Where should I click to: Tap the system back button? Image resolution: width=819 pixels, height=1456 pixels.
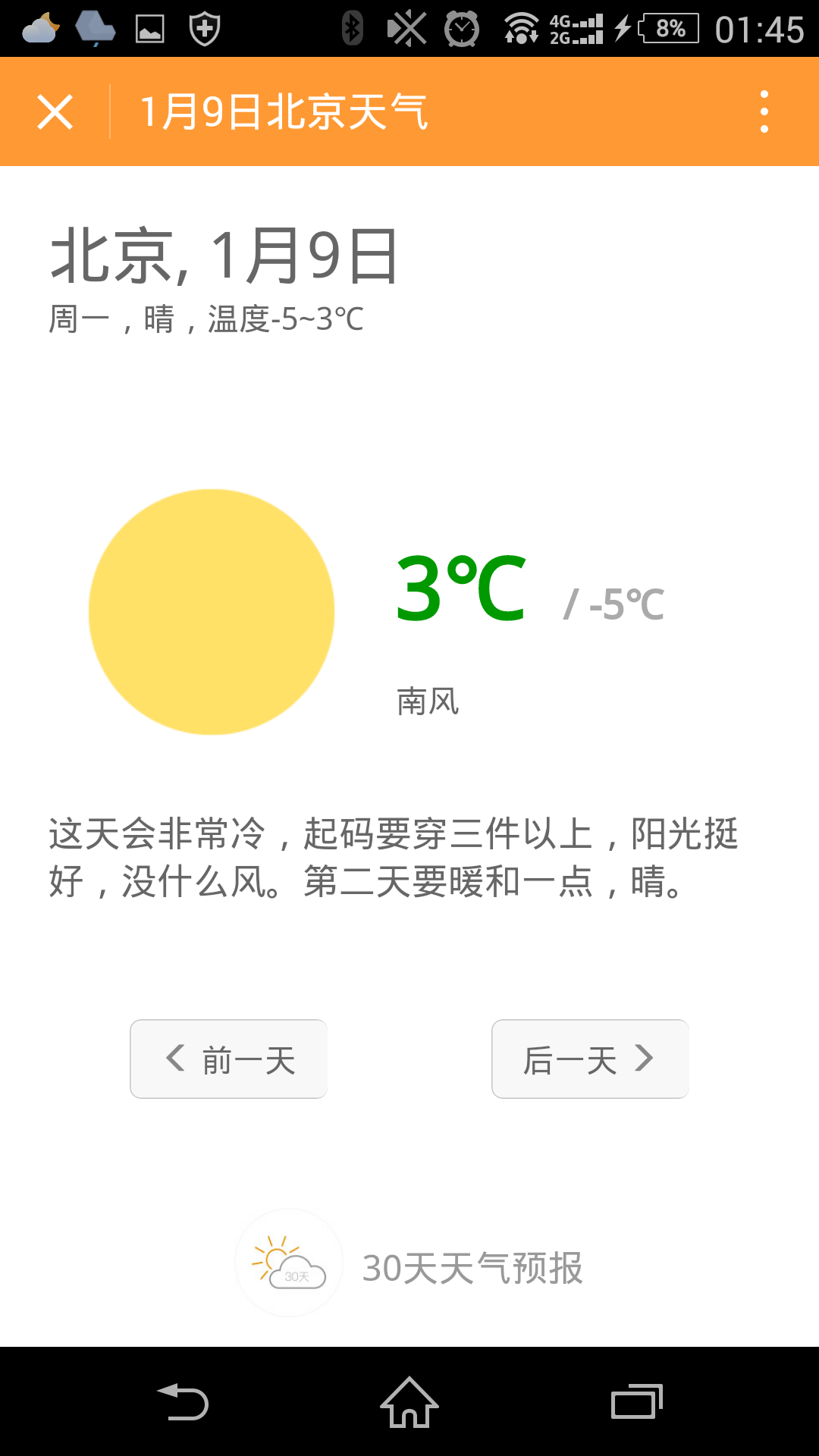[183, 1401]
